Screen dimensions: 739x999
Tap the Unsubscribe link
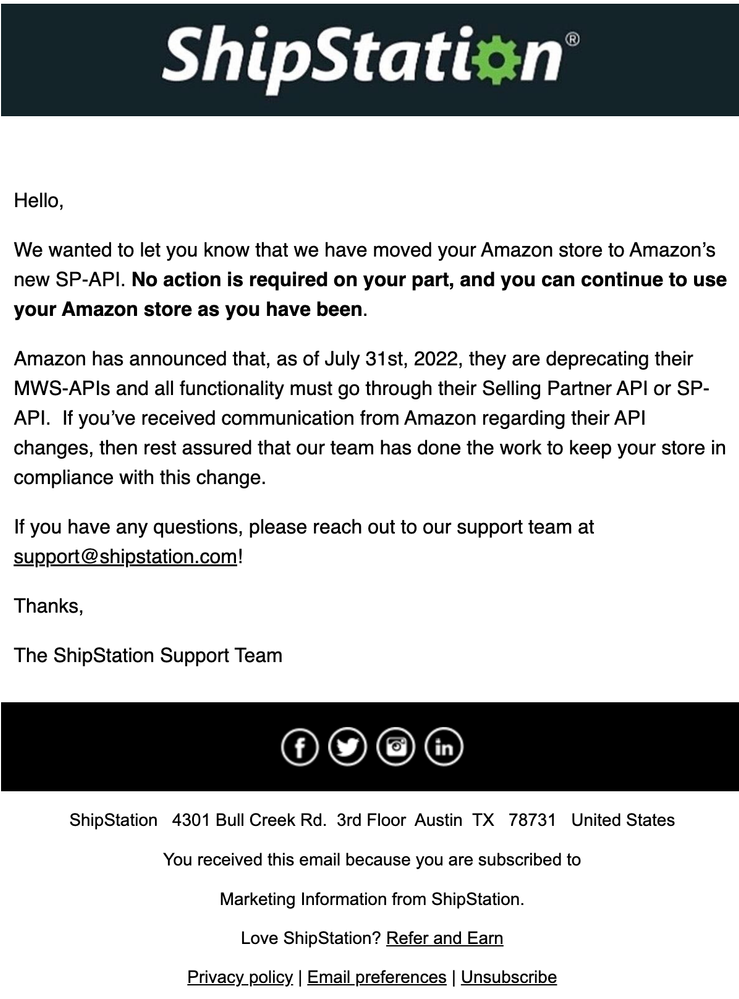click(508, 977)
